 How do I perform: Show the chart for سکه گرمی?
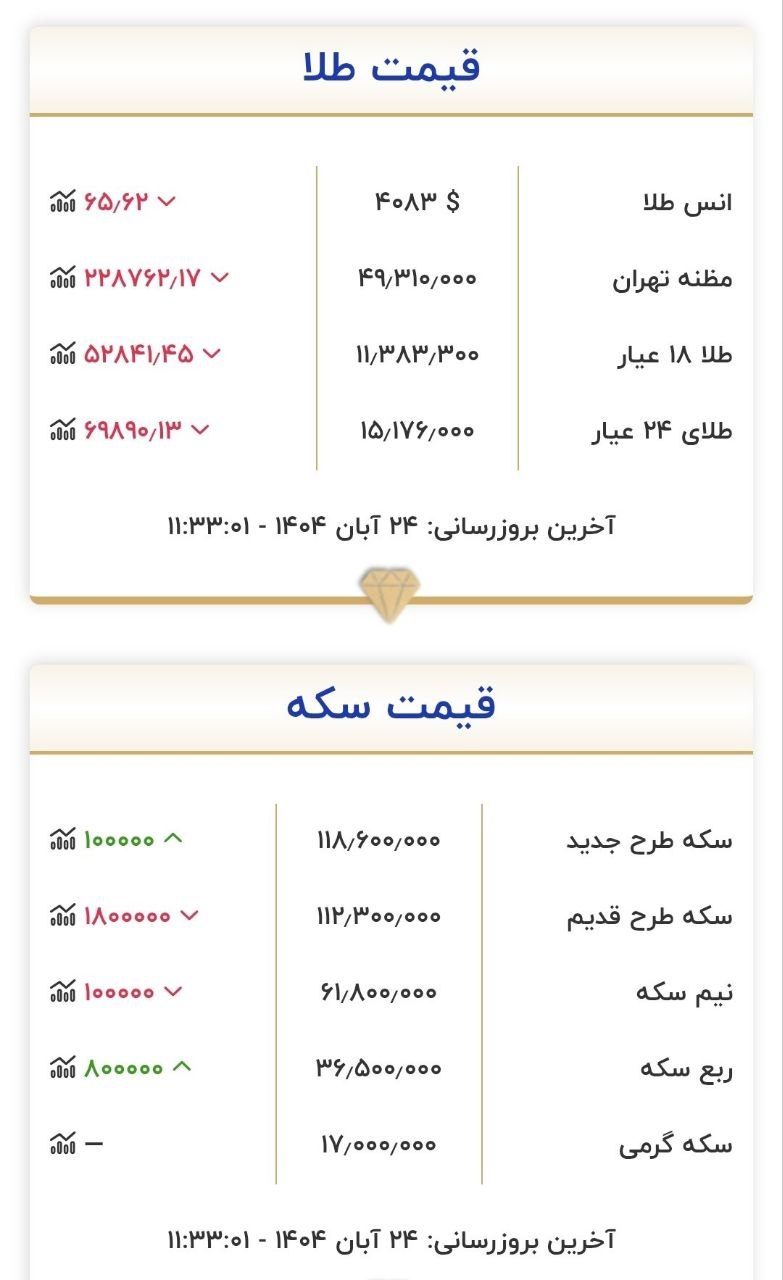pos(62,1143)
